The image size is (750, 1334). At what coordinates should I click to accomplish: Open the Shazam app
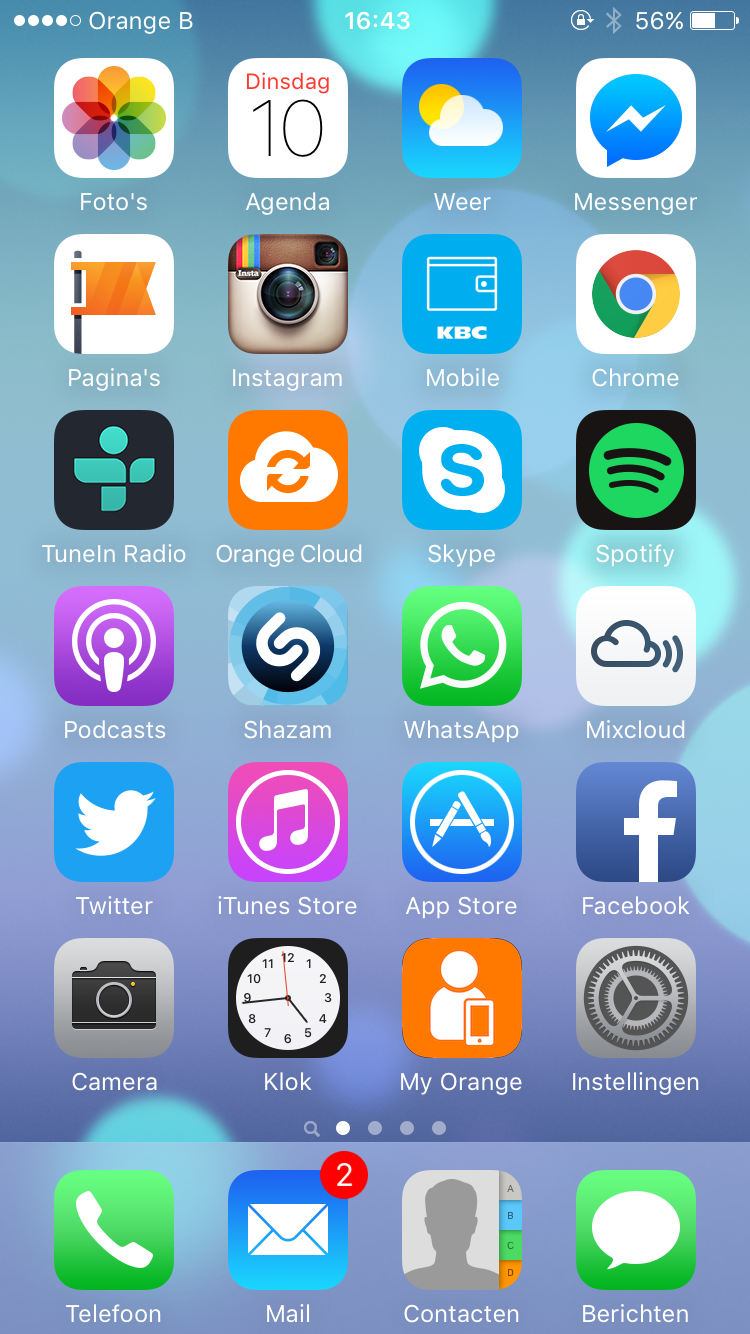click(x=288, y=646)
